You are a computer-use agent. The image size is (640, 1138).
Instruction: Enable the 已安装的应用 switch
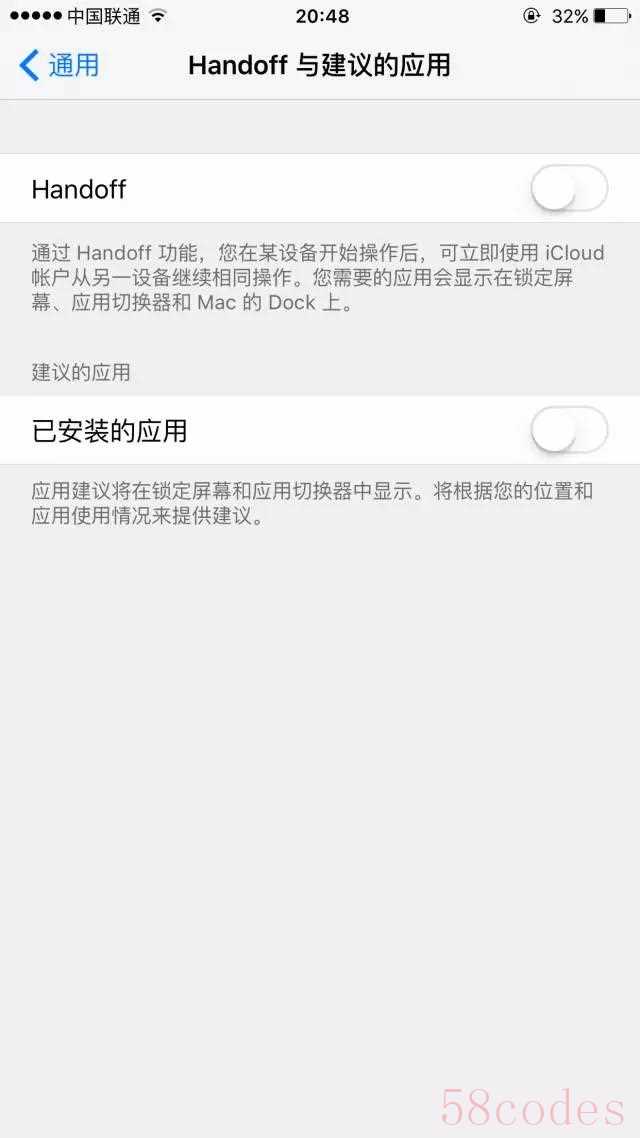coord(568,430)
